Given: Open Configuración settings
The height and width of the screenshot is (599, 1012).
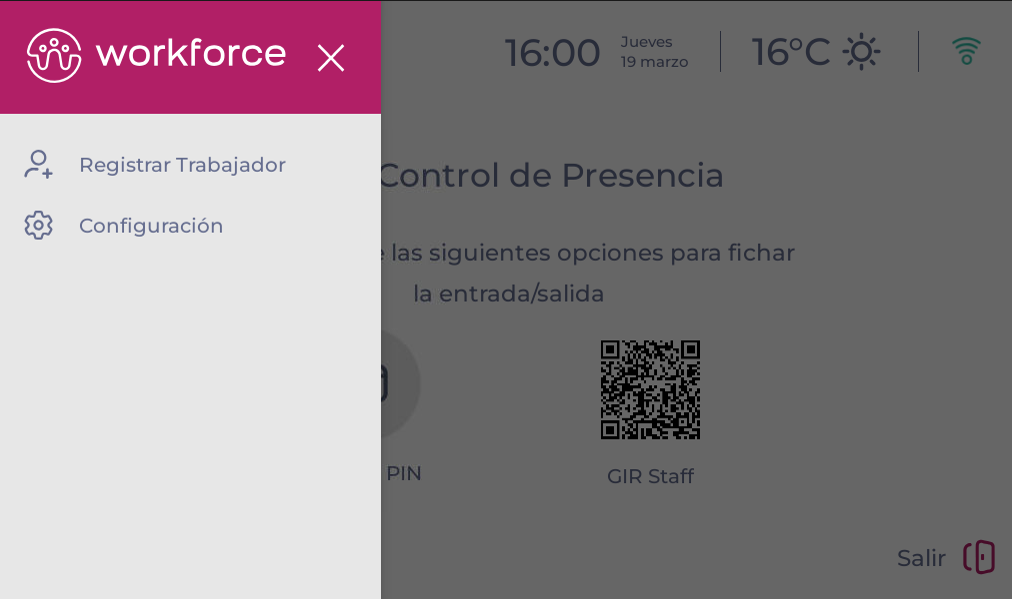Looking at the screenshot, I should 150,226.
